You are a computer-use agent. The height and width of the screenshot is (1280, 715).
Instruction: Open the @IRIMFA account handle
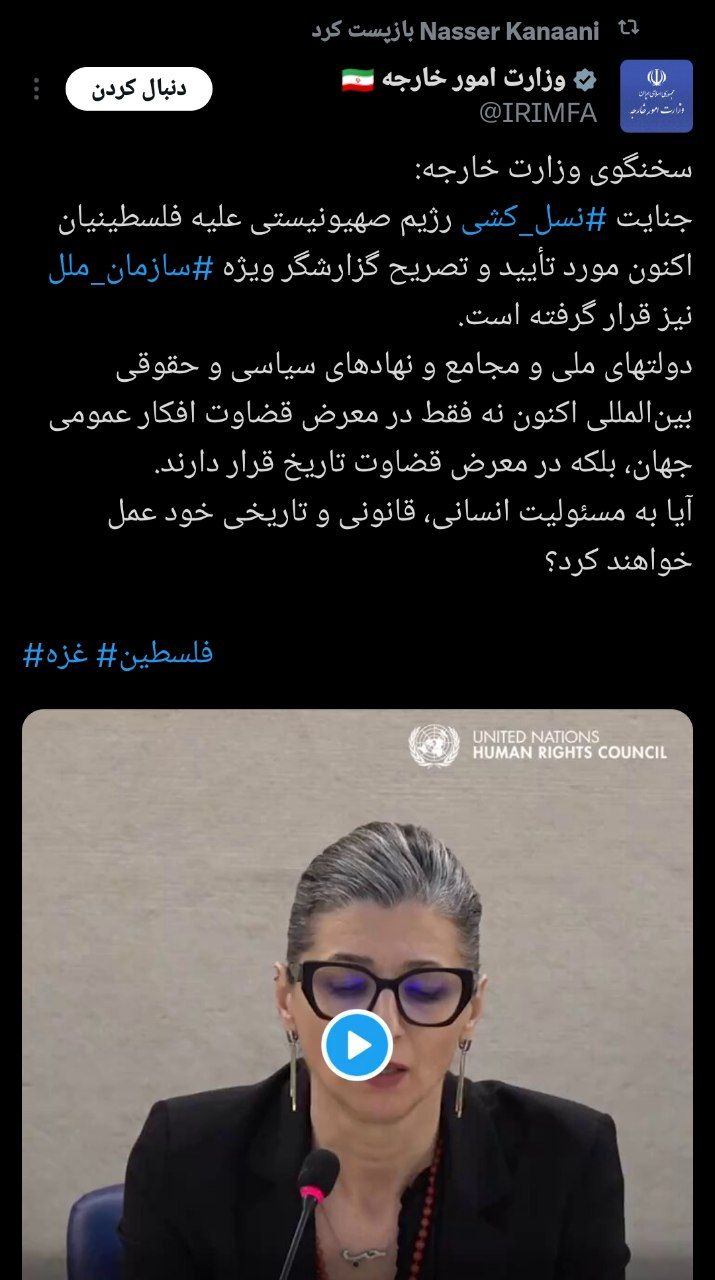(x=538, y=113)
